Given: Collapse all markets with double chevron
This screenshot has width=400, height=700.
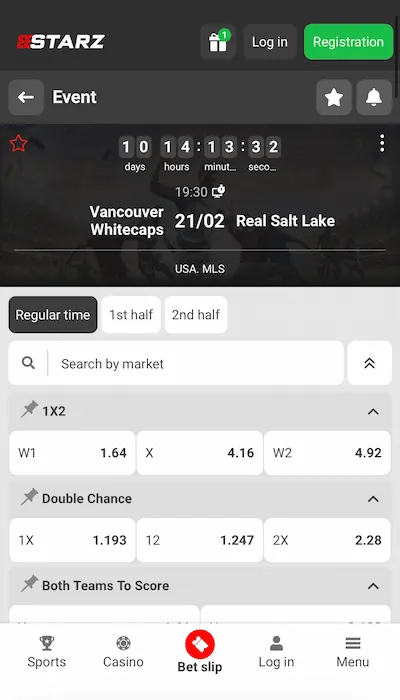Looking at the screenshot, I should [369, 363].
